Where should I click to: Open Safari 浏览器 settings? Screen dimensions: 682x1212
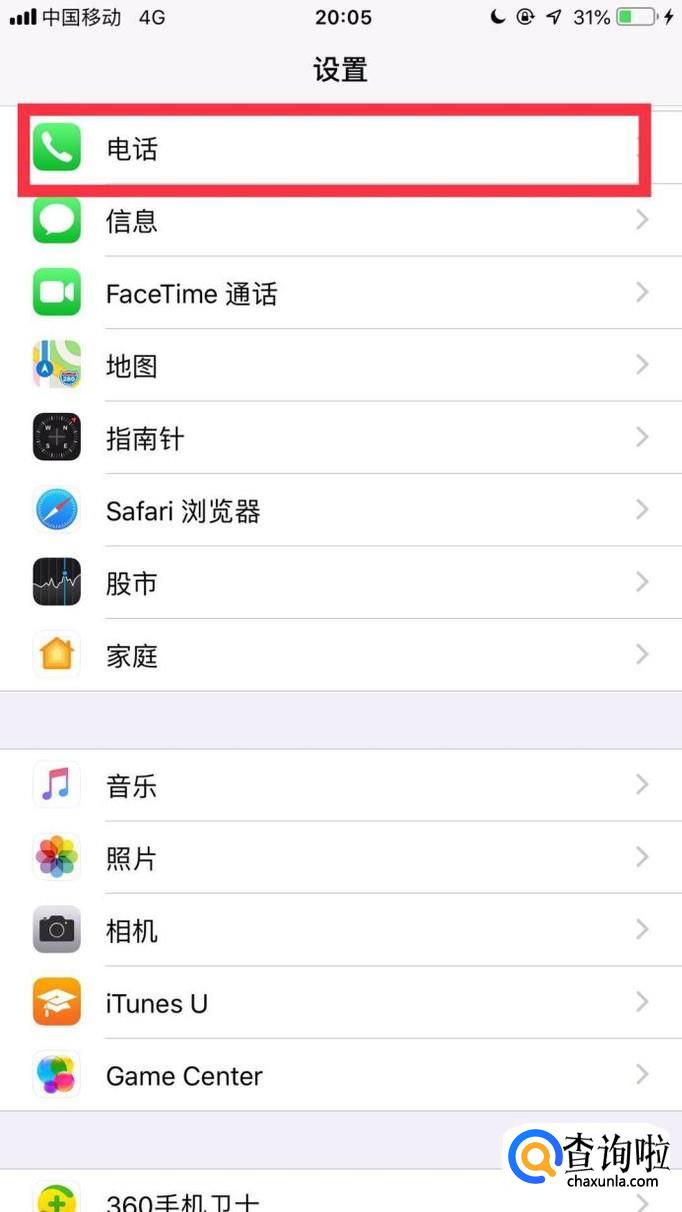pyautogui.click(x=340, y=511)
